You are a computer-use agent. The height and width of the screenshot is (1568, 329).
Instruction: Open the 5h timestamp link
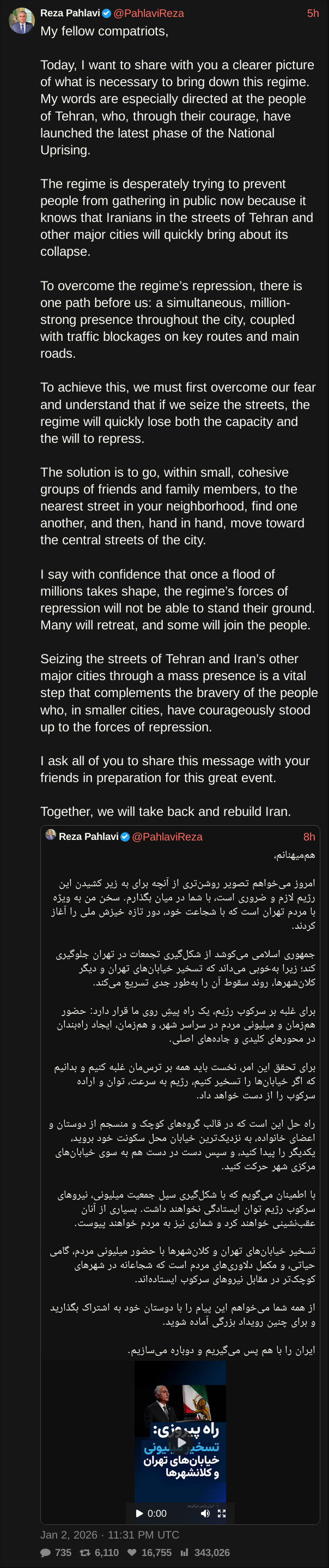pyautogui.click(x=313, y=14)
